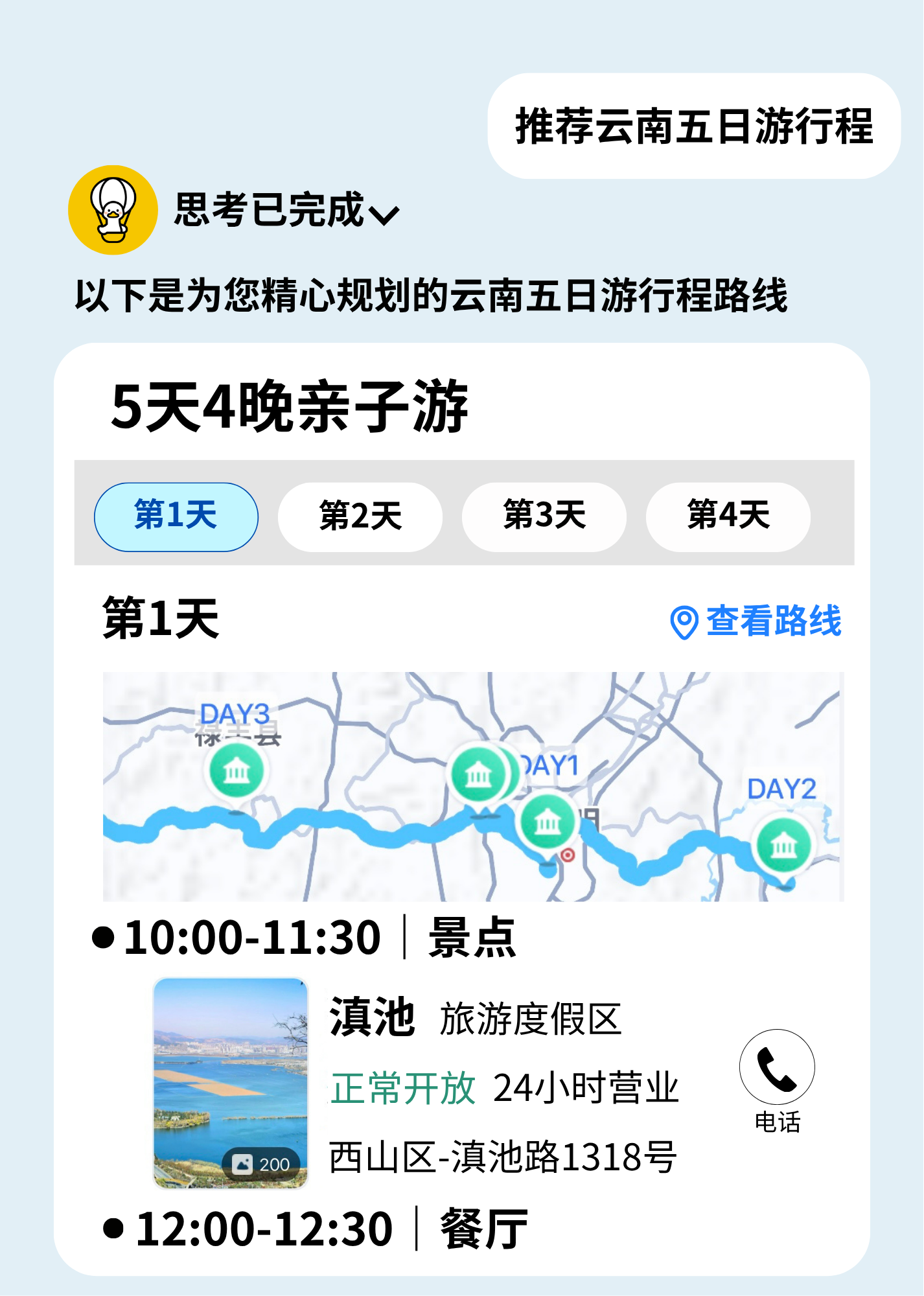924x1296 pixels.
Task: Switch to the 第3天 tab
Action: point(544,516)
